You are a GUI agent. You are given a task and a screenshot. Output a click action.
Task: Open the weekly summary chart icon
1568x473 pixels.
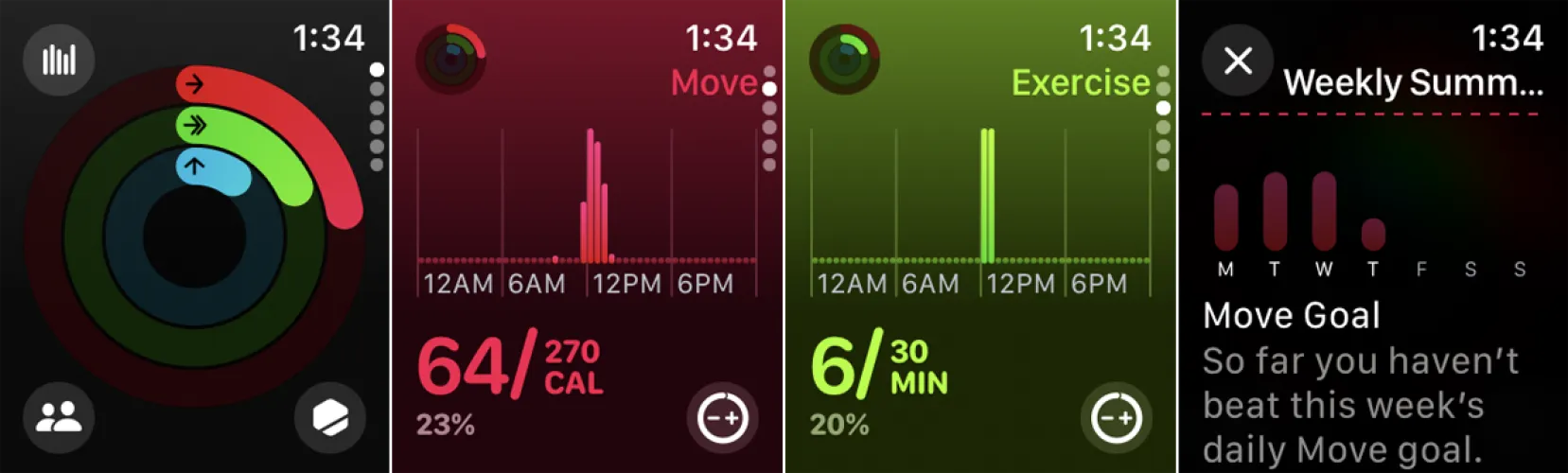click(59, 61)
